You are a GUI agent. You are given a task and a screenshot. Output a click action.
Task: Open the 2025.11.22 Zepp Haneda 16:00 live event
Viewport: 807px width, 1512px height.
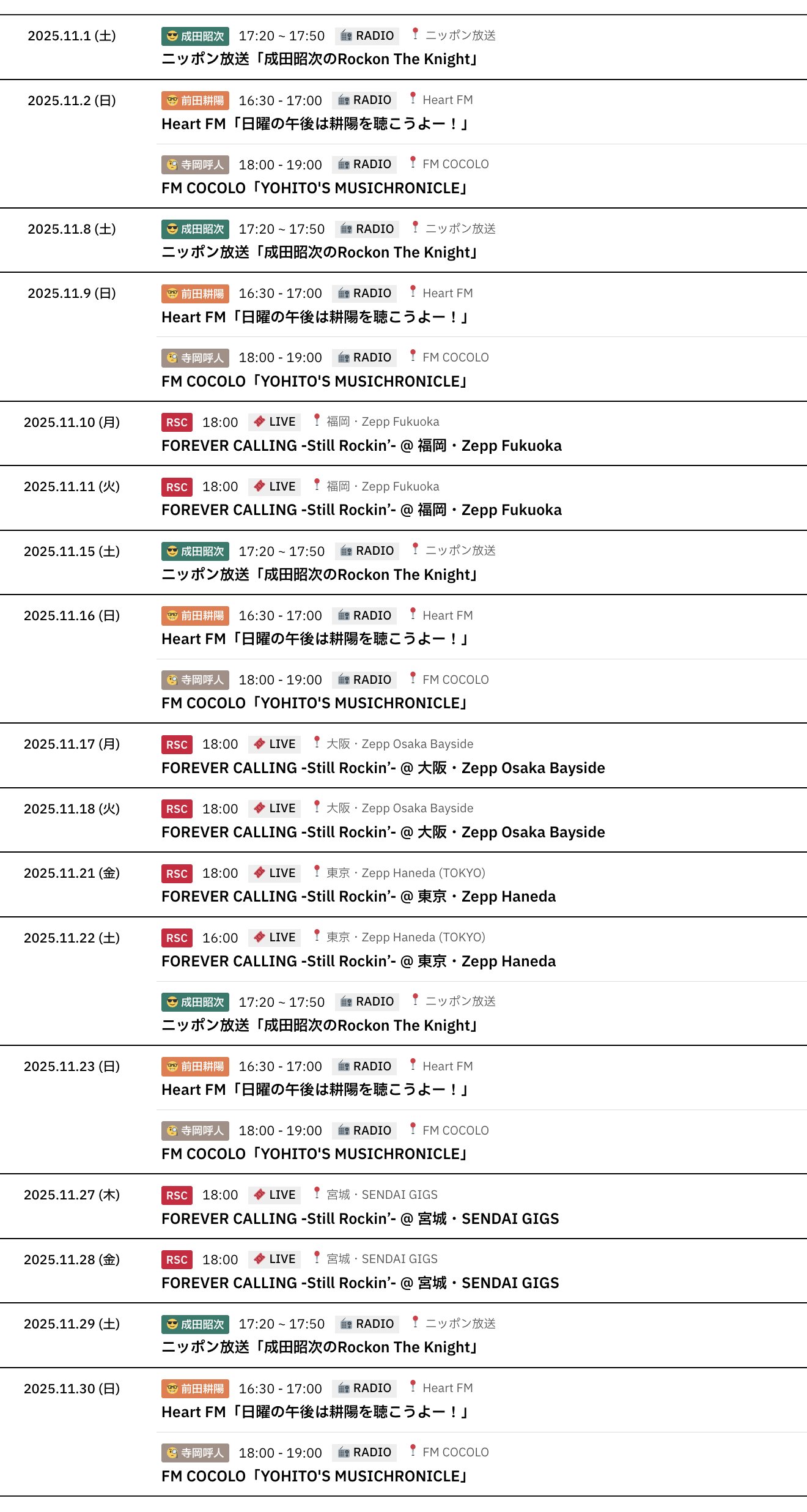[x=358, y=962]
